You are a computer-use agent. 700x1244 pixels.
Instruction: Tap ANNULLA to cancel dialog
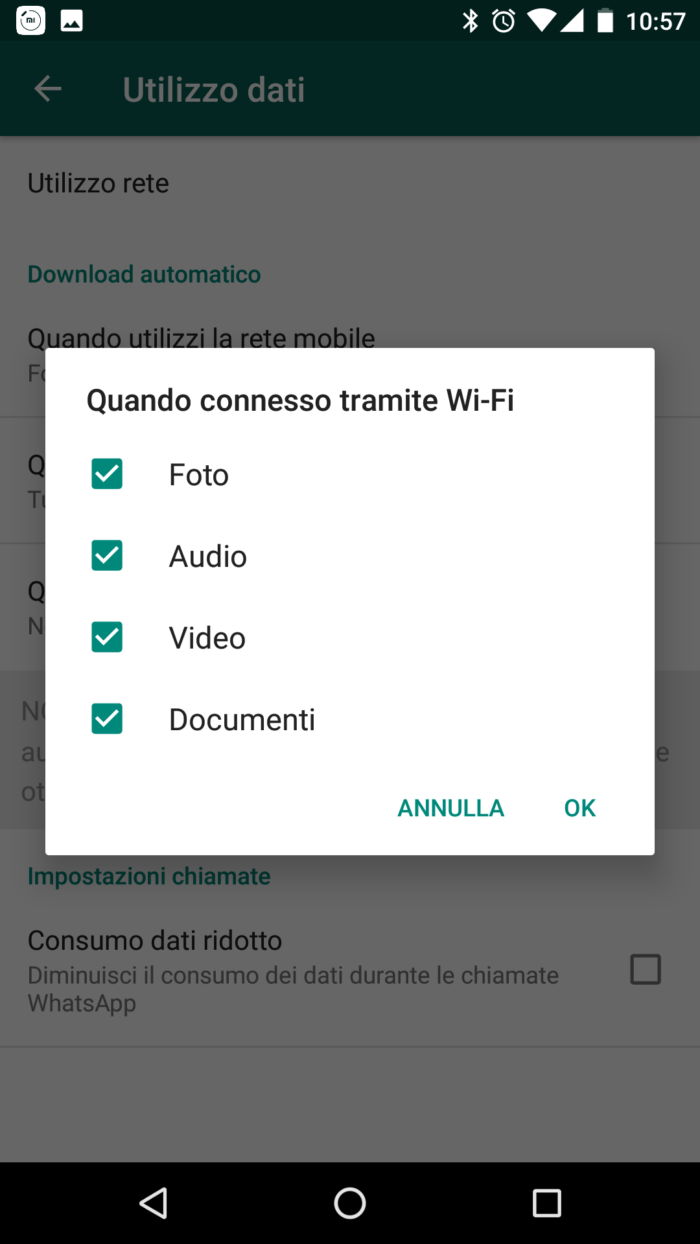(x=450, y=808)
